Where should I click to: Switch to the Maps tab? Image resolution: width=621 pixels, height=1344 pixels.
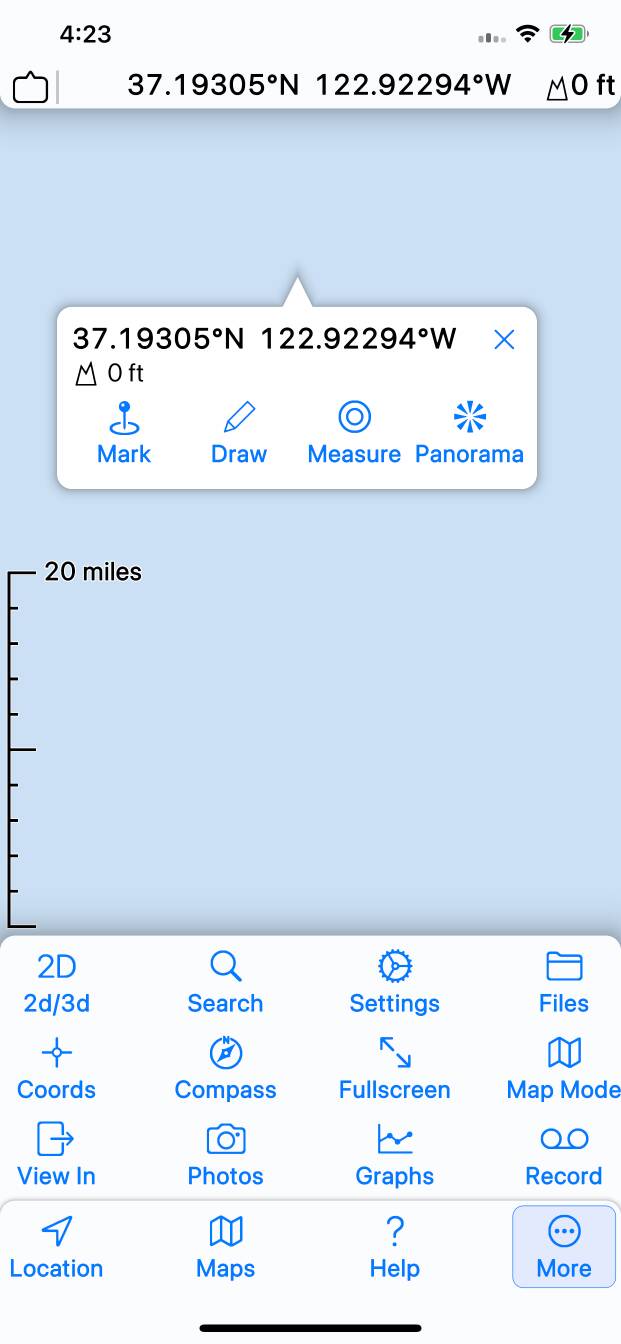(225, 1247)
